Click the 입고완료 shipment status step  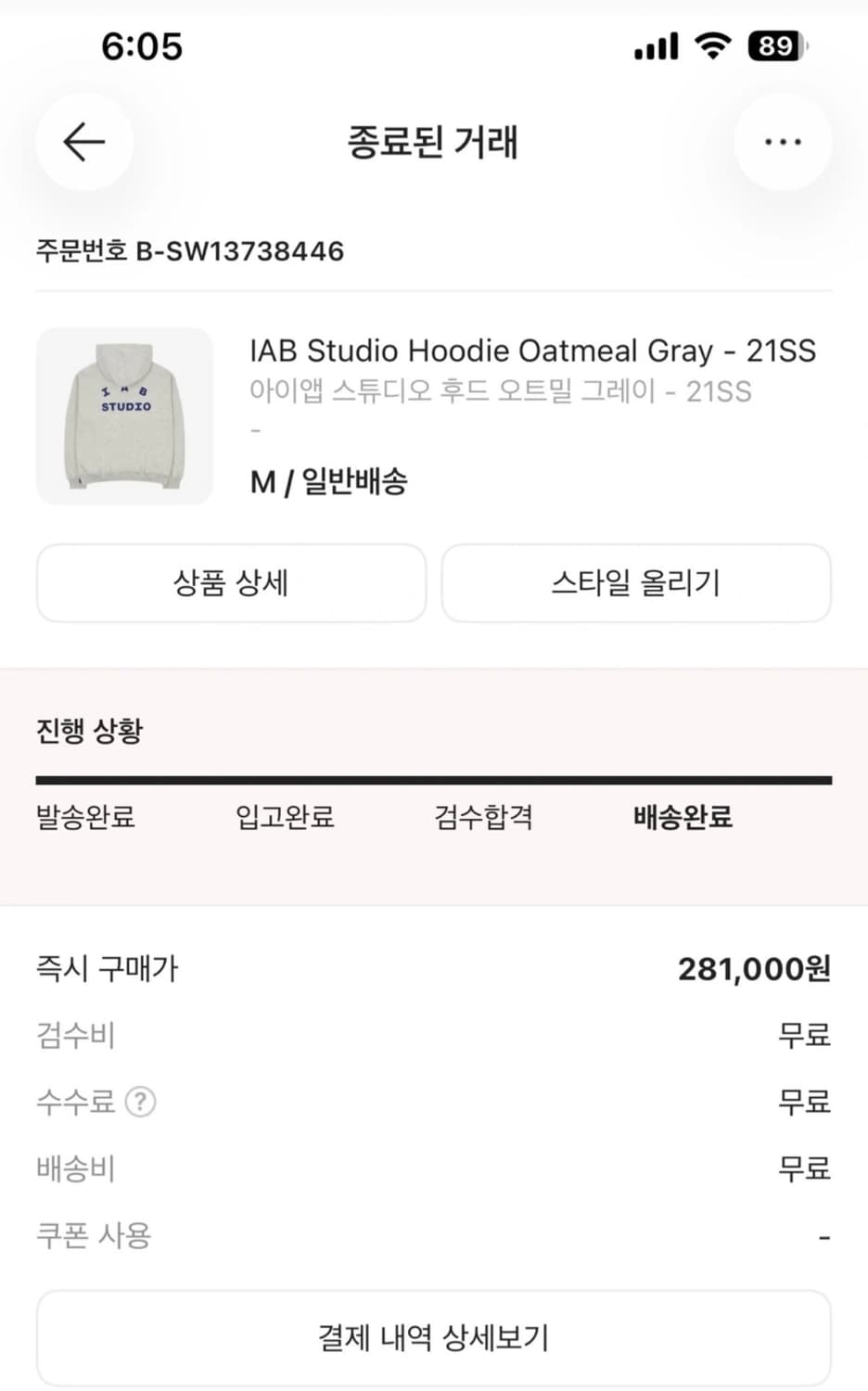coord(283,818)
